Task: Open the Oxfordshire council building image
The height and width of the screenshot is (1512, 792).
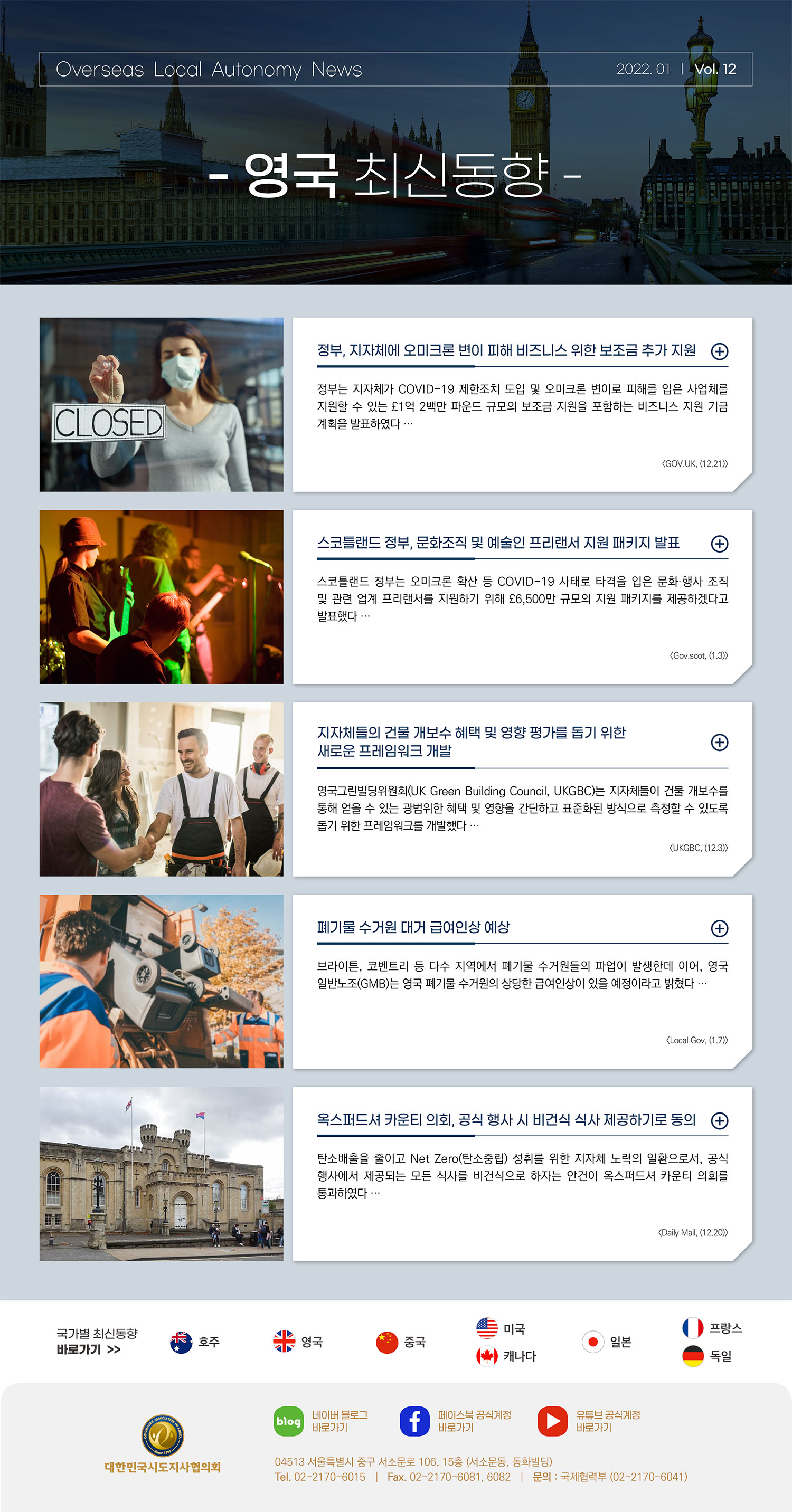Action: 162,1173
